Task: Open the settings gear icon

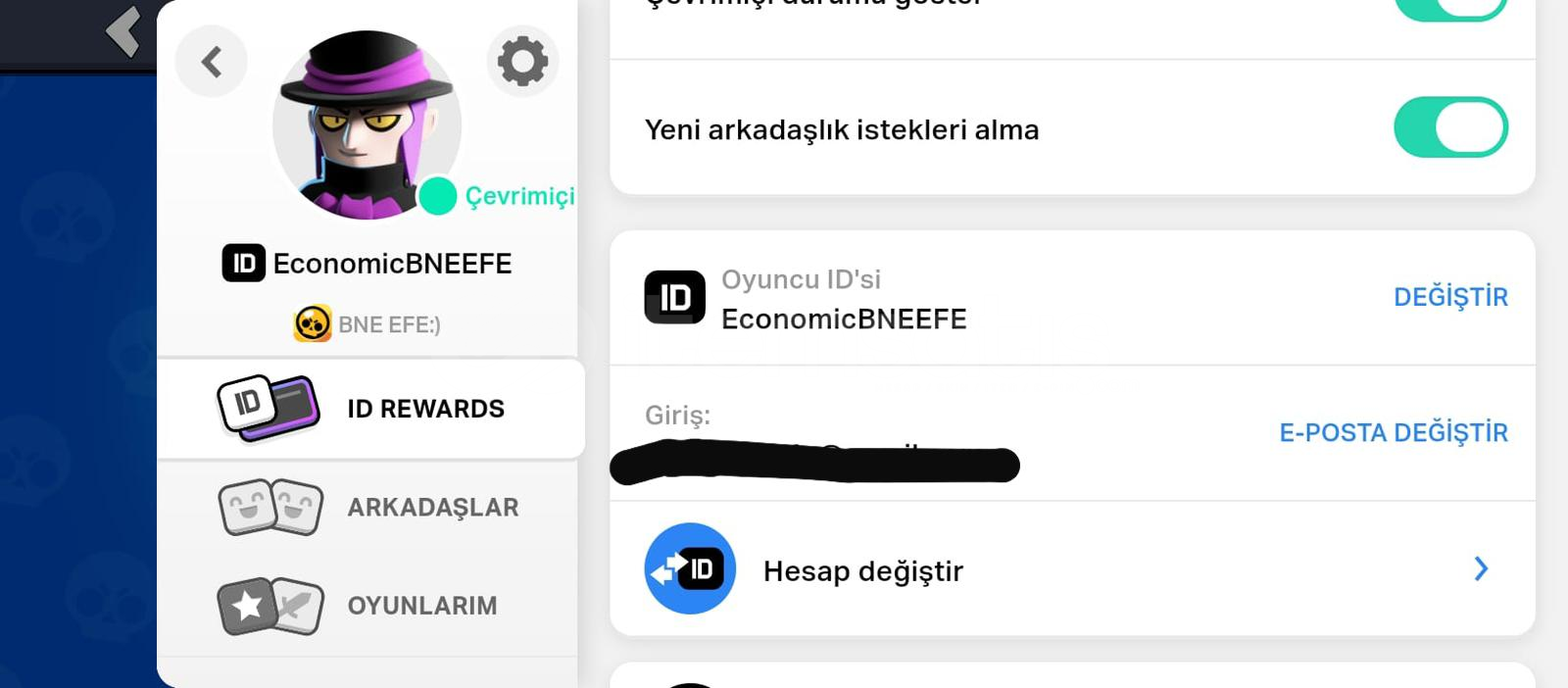Action: point(522,62)
